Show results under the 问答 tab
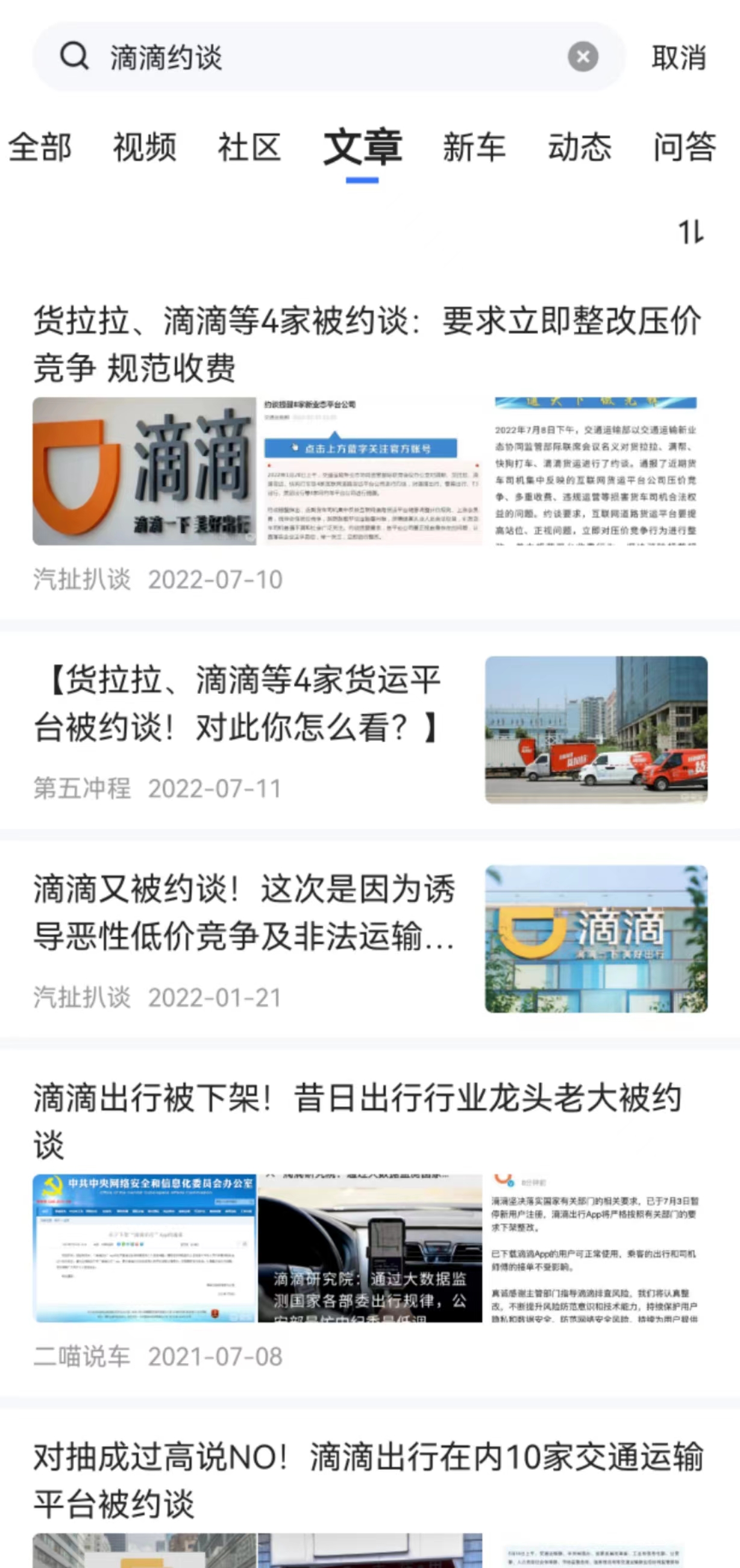The height and width of the screenshot is (1568, 740). click(x=684, y=148)
